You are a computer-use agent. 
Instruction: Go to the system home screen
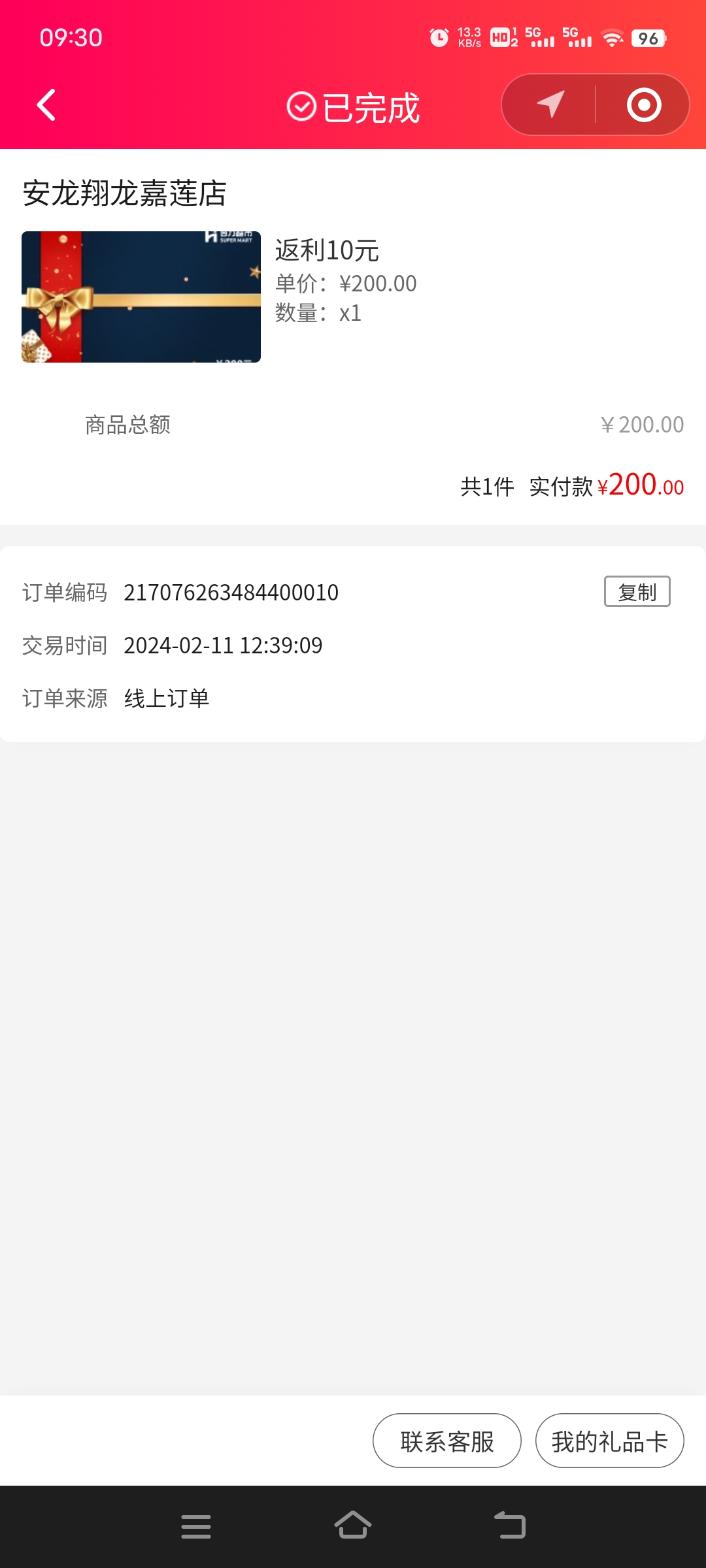[x=353, y=1526]
